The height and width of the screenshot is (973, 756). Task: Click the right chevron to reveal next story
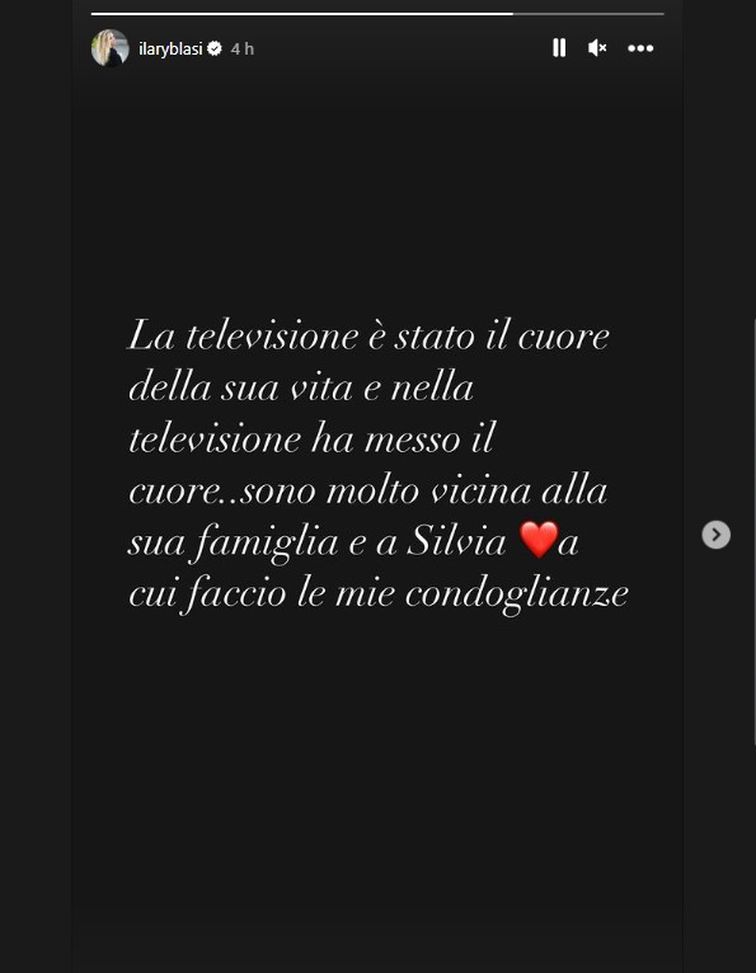(716, 535)
